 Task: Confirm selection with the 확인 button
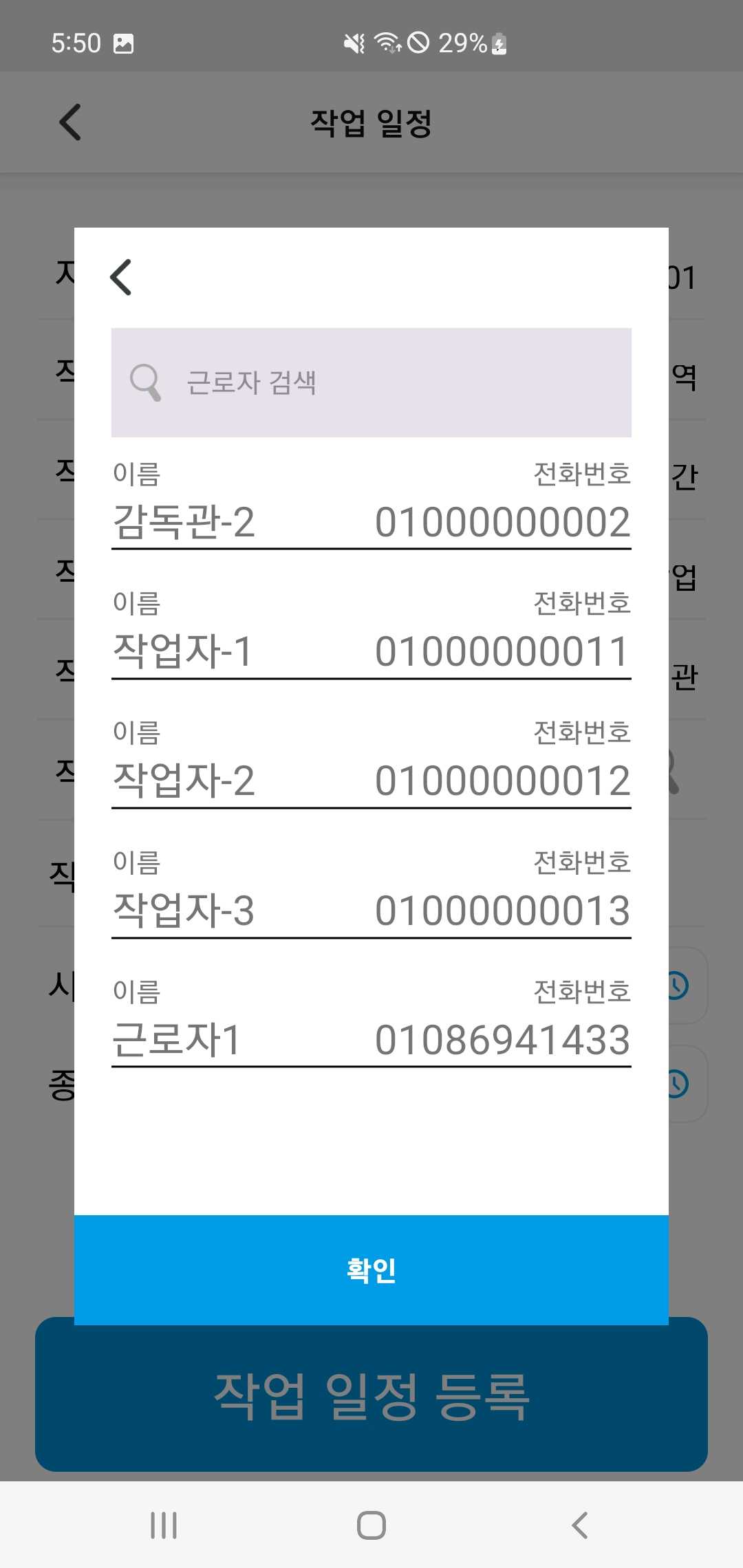pyautogui.click(x=371, y=1270)
